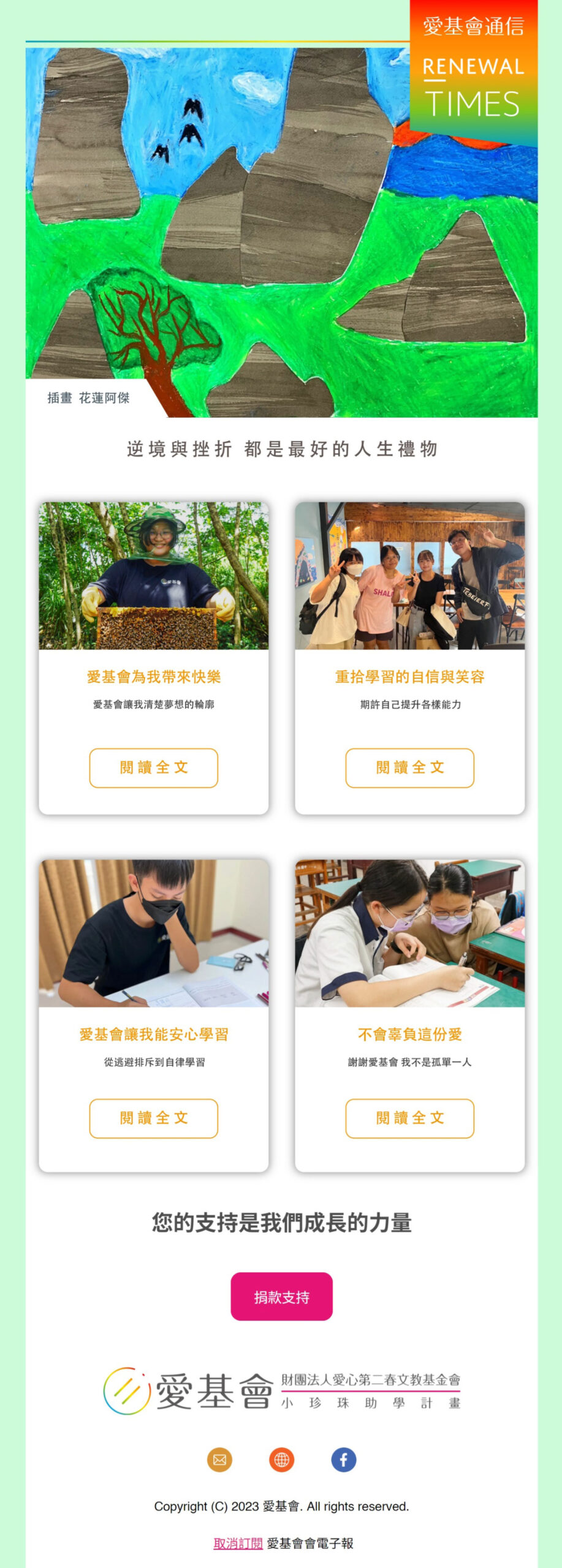Tap 閱讀全文 under 愛基會讓我能安心學習
Image resolution: width=562 pixels, height=1568 pixels.
(153, 1118)
